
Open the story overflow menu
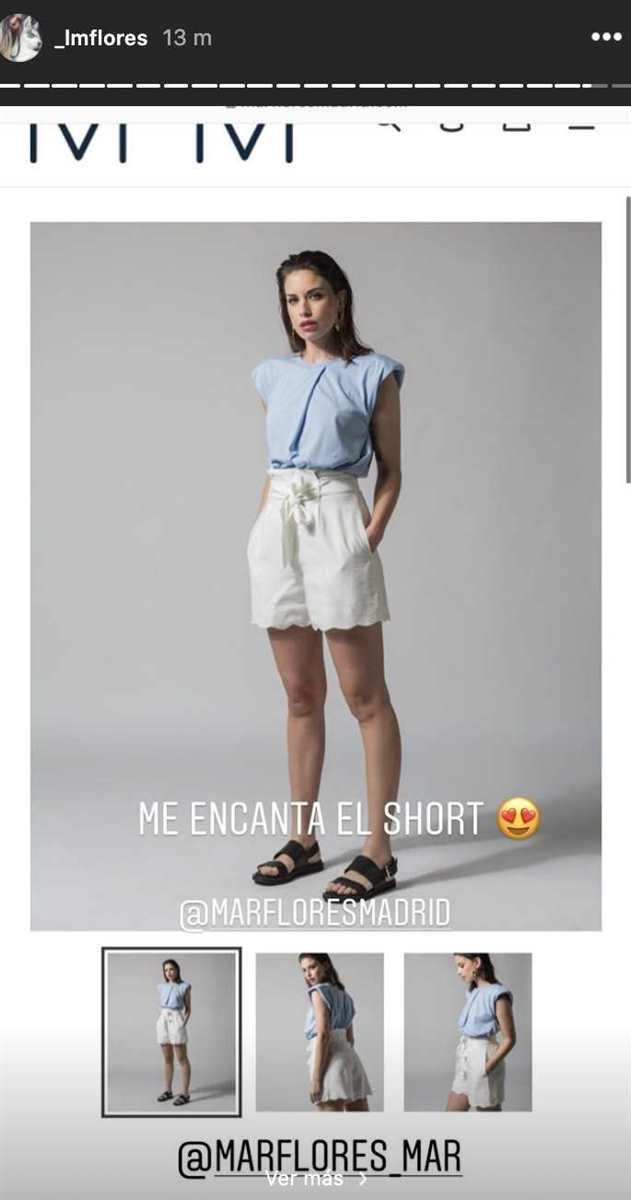click(x=606, y=37)
